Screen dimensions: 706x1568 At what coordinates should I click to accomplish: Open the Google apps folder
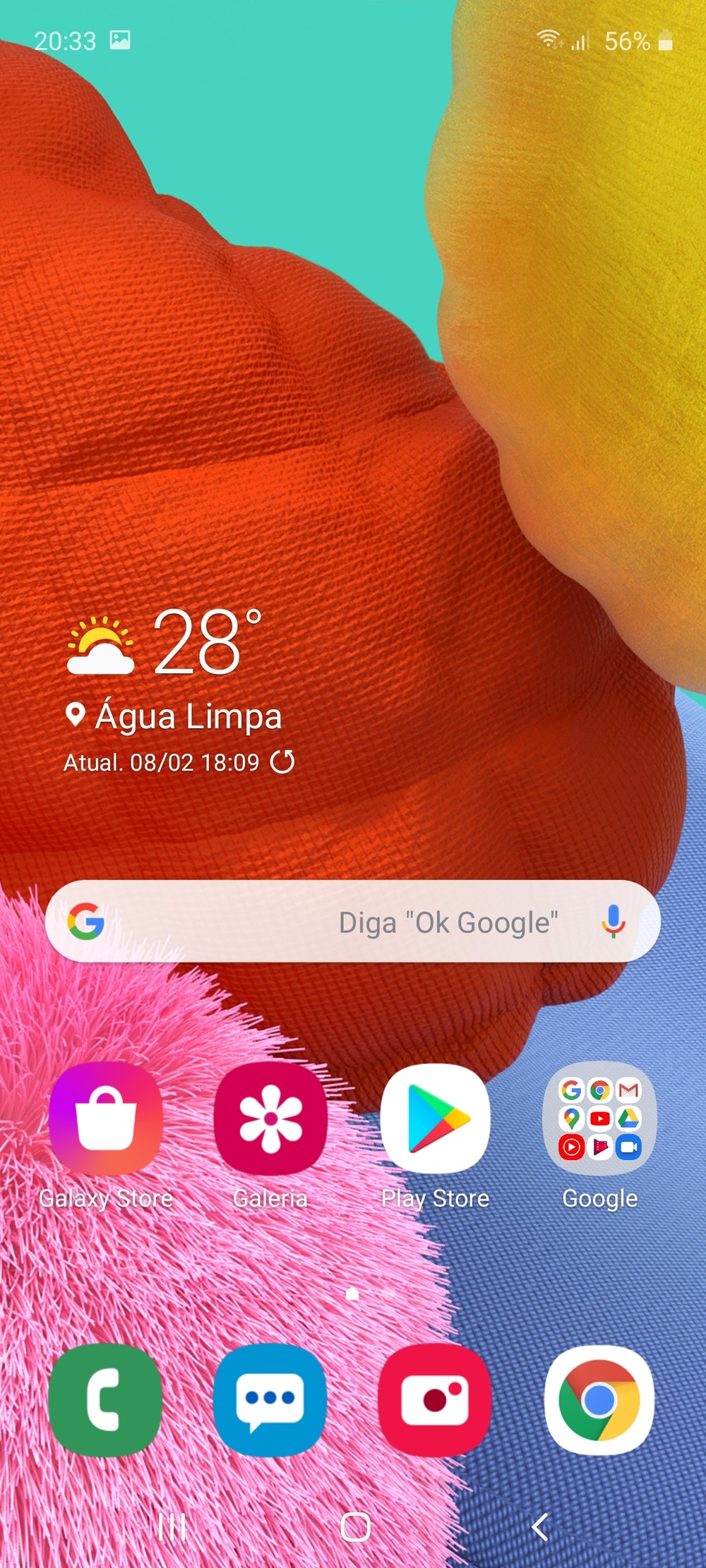[x=599, y=1119]
